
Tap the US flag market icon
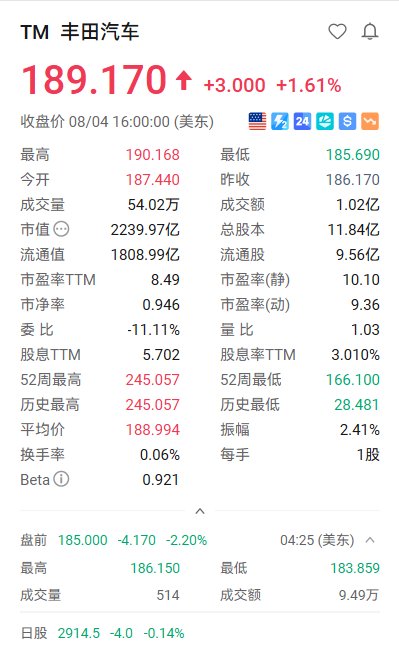(x=257, y=121)
